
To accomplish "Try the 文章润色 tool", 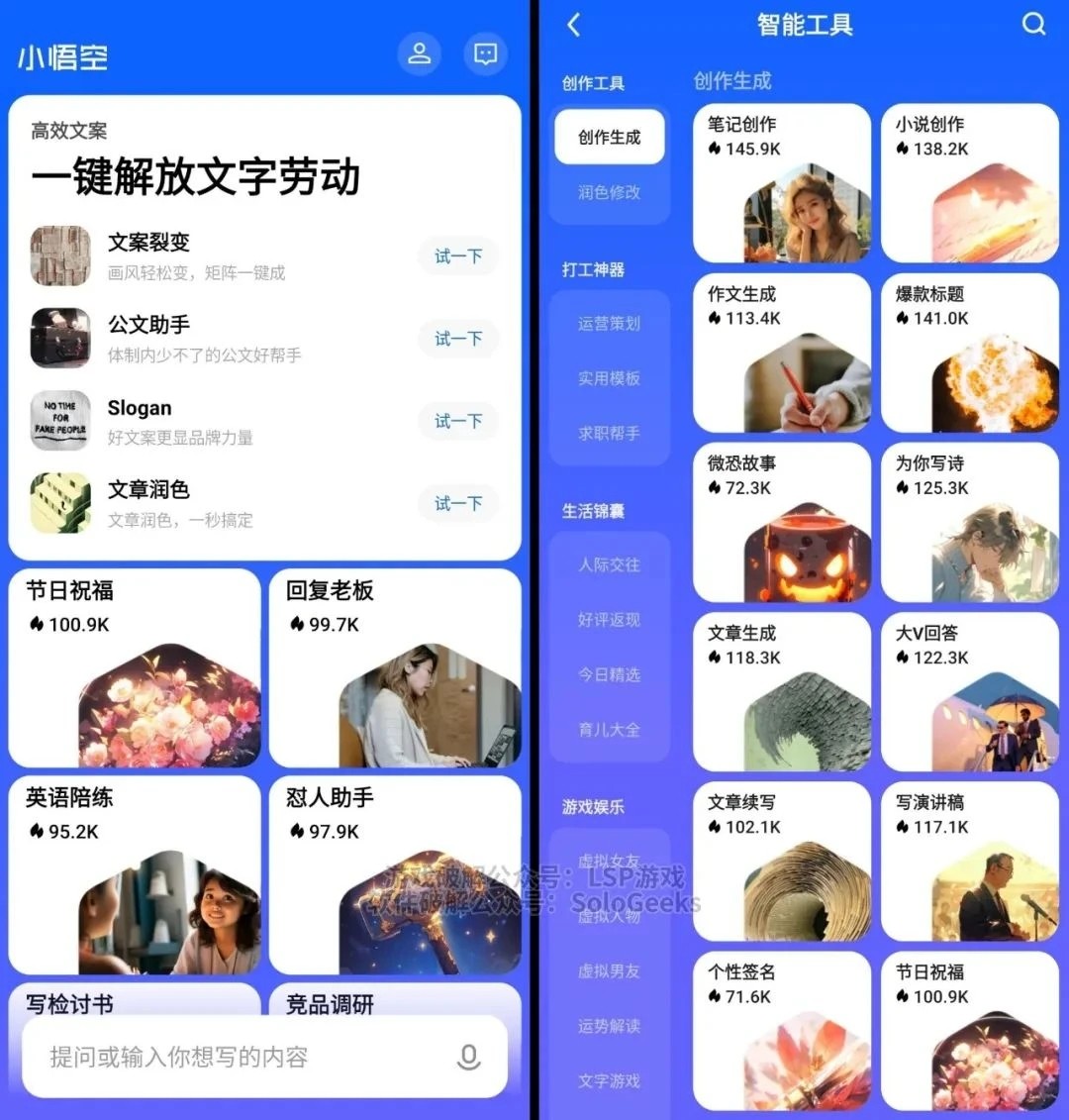I will tap(457, 503).
